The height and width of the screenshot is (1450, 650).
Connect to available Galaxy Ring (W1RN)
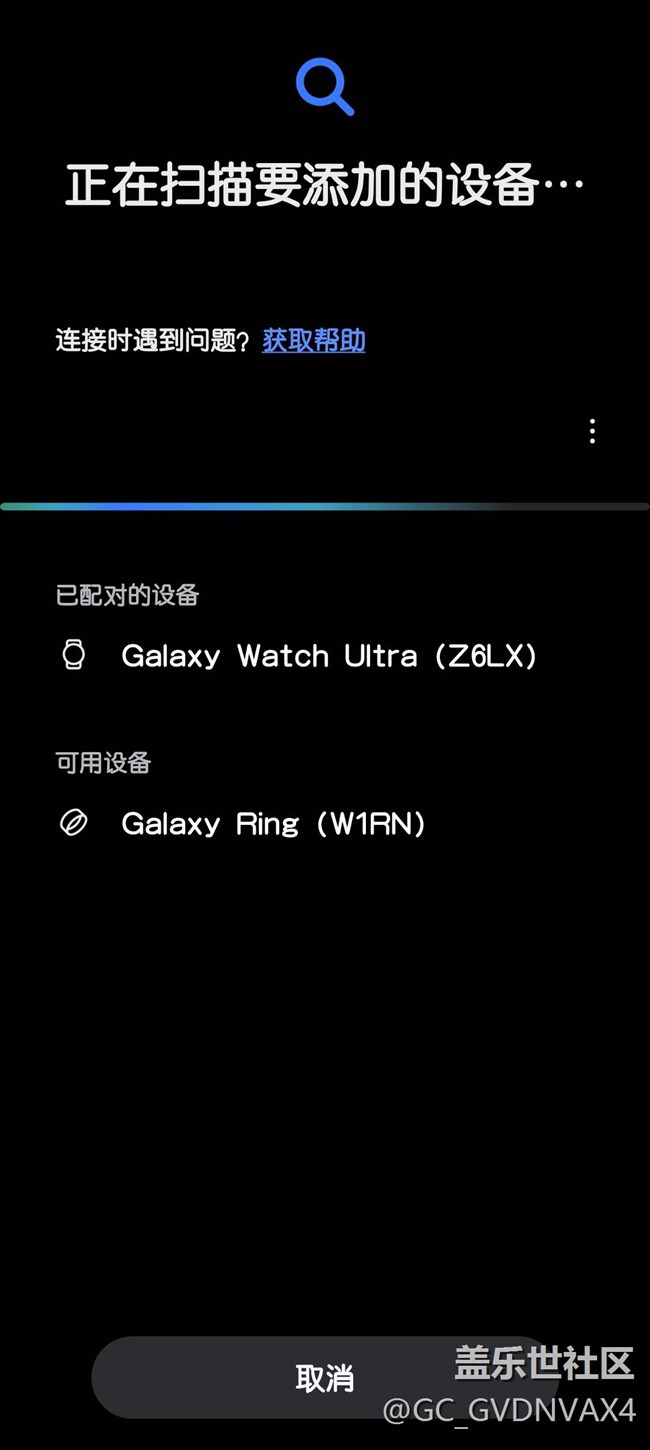pyautogui.click(x=273, y=824)
